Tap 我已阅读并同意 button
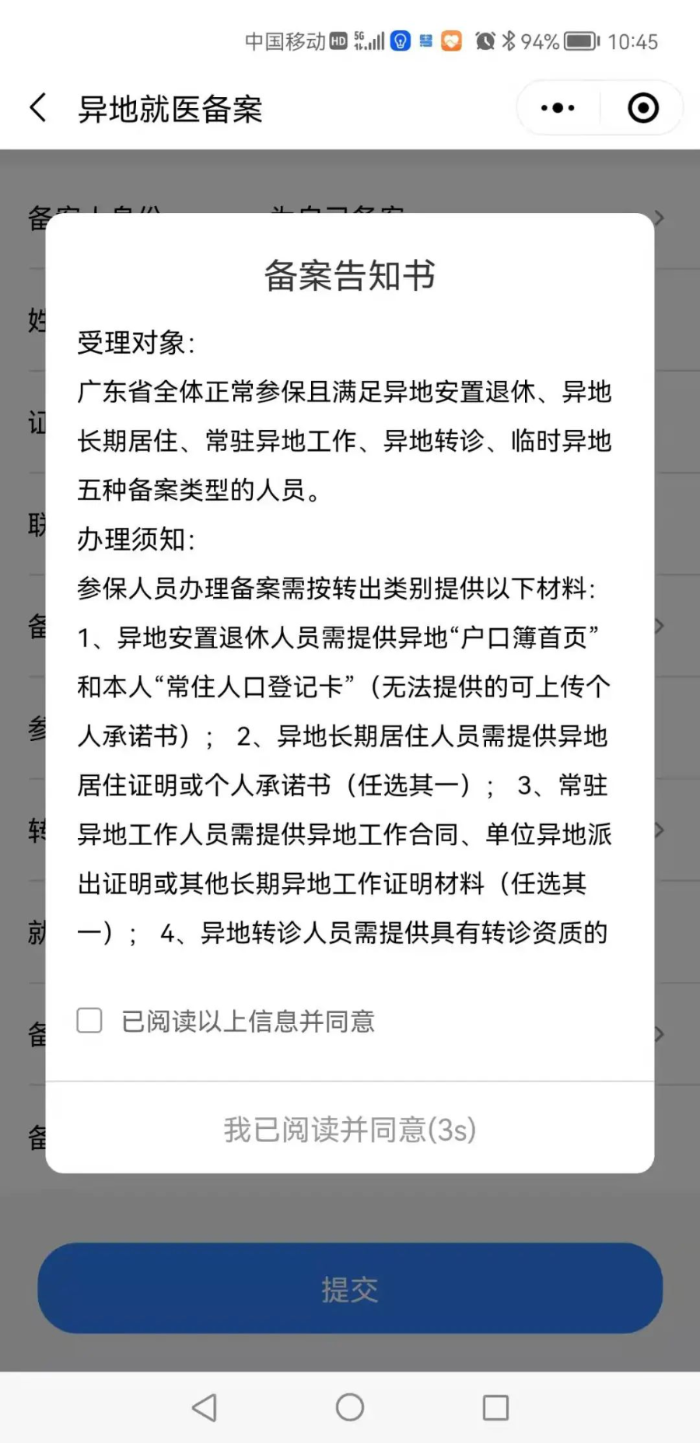 click(x=350, y=1130)
